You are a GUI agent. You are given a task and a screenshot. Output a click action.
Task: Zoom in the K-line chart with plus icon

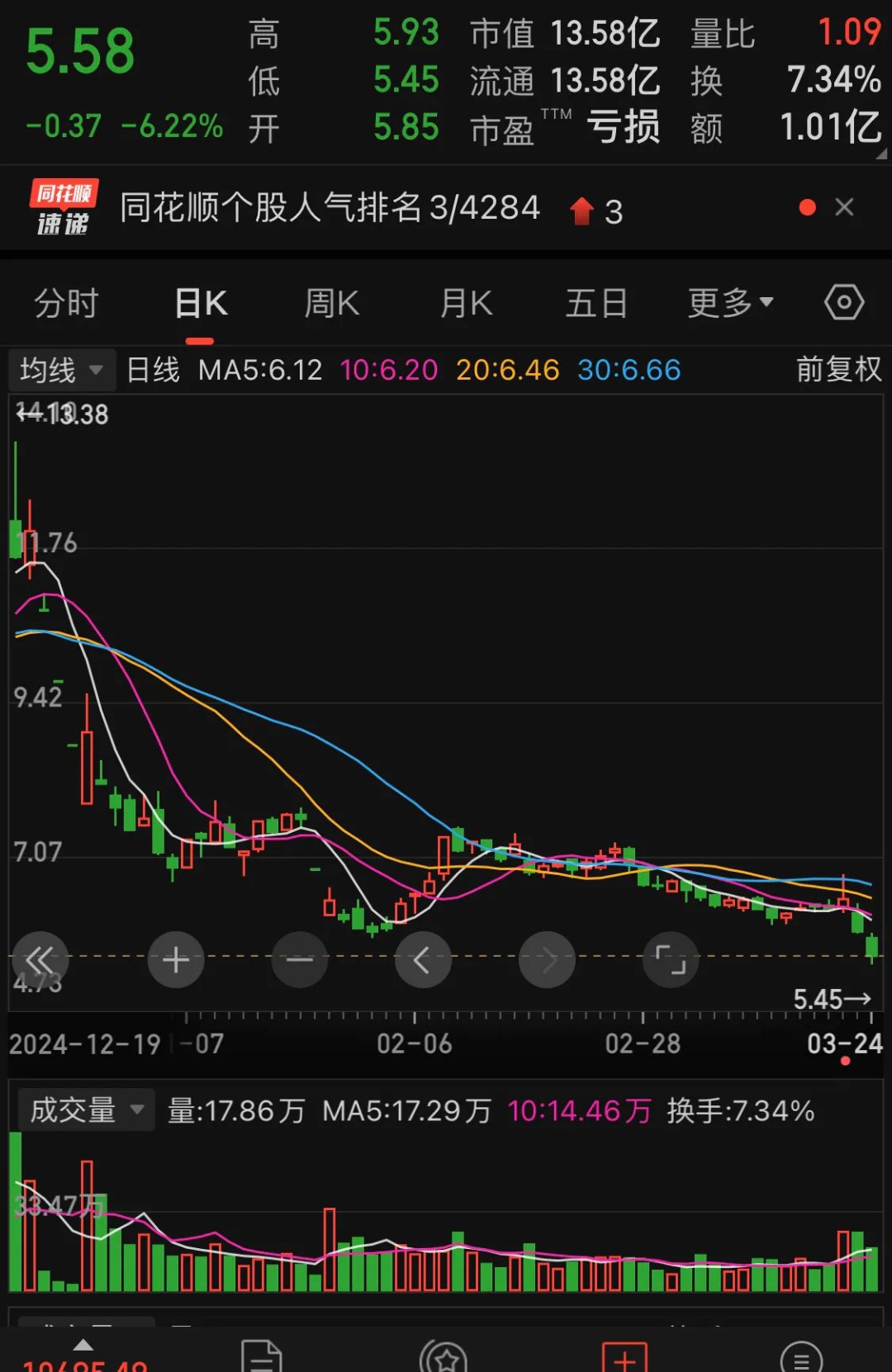click(x=176, y=959)
